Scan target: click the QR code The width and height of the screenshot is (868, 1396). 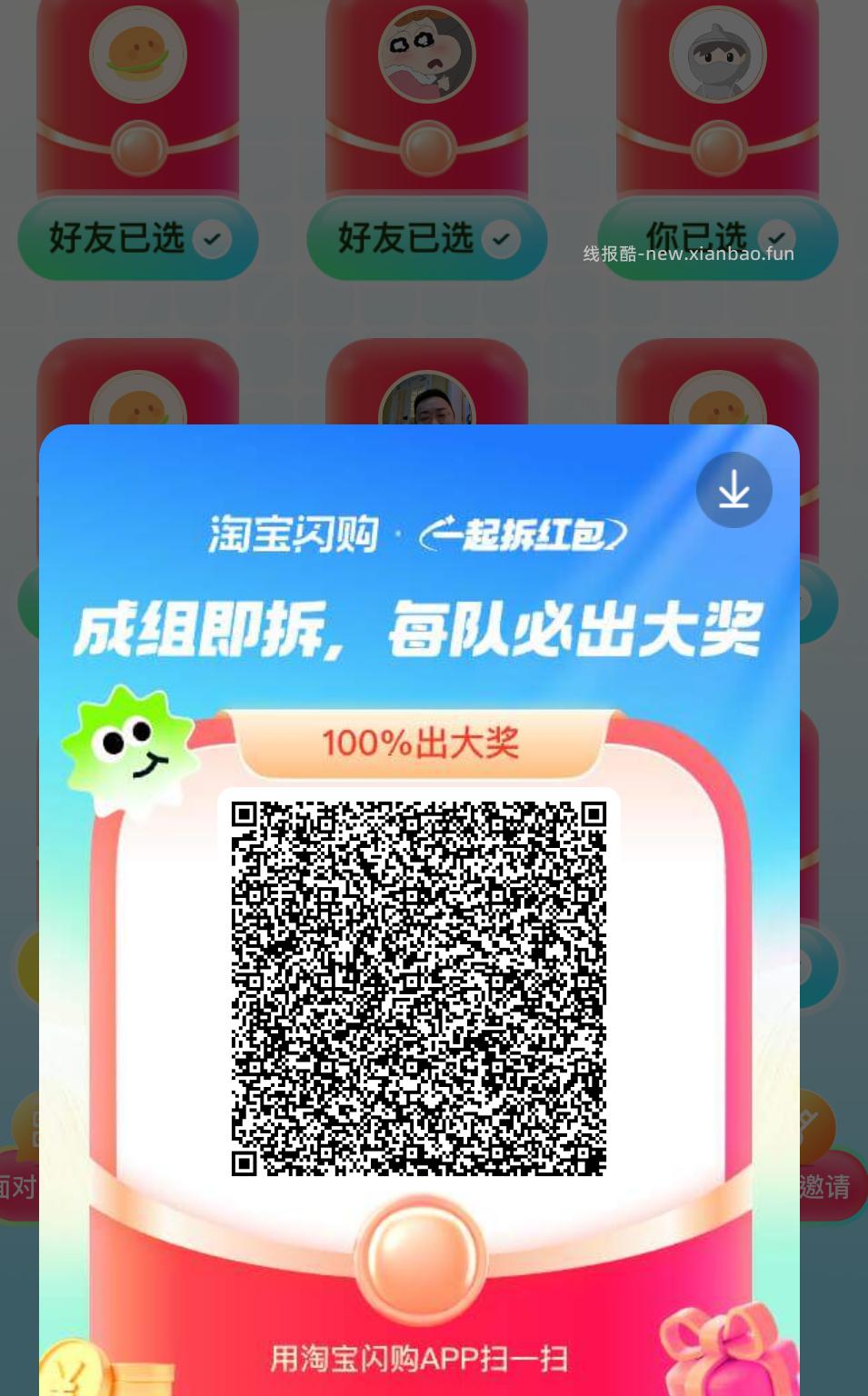[x=420, y=986]
